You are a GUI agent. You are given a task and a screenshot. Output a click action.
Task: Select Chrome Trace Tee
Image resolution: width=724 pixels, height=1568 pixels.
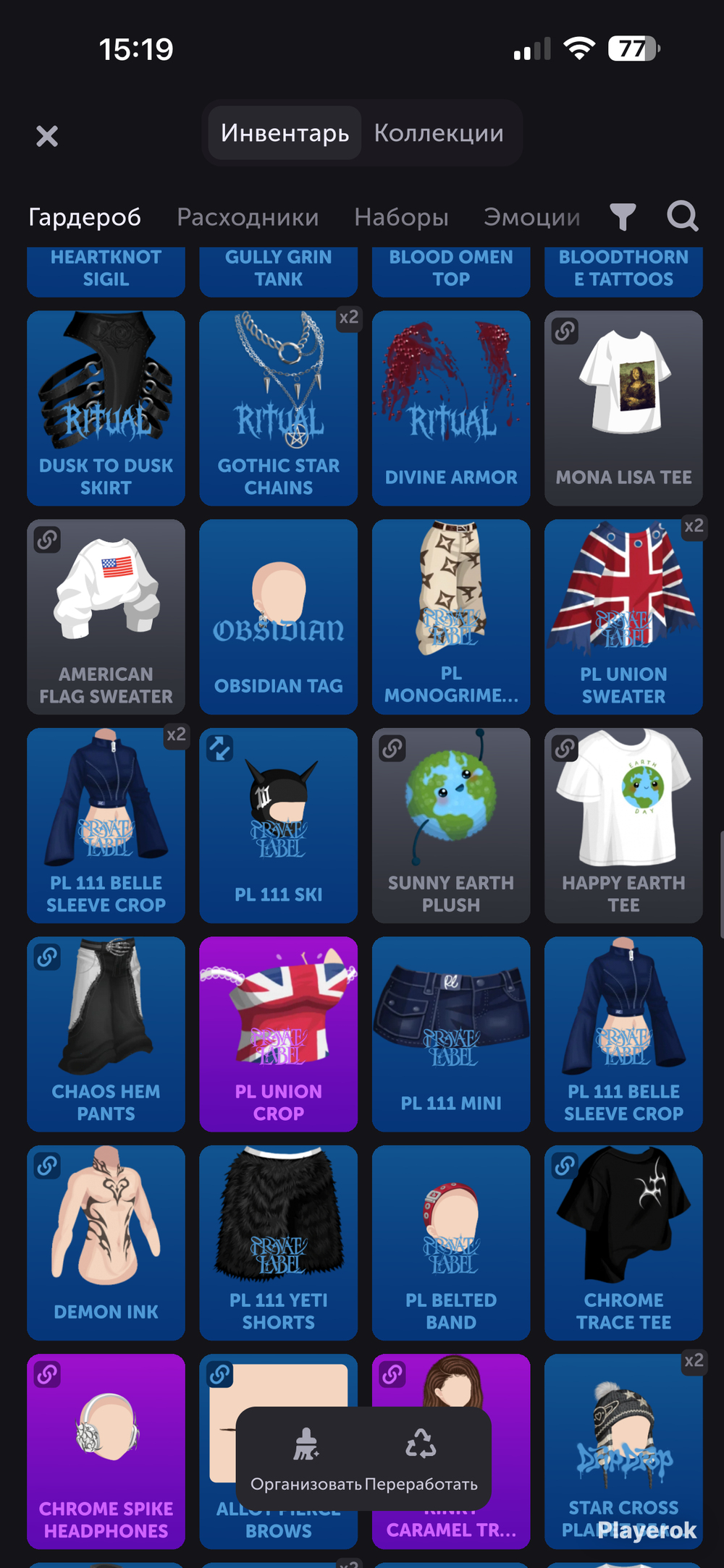coord(623,1242)
